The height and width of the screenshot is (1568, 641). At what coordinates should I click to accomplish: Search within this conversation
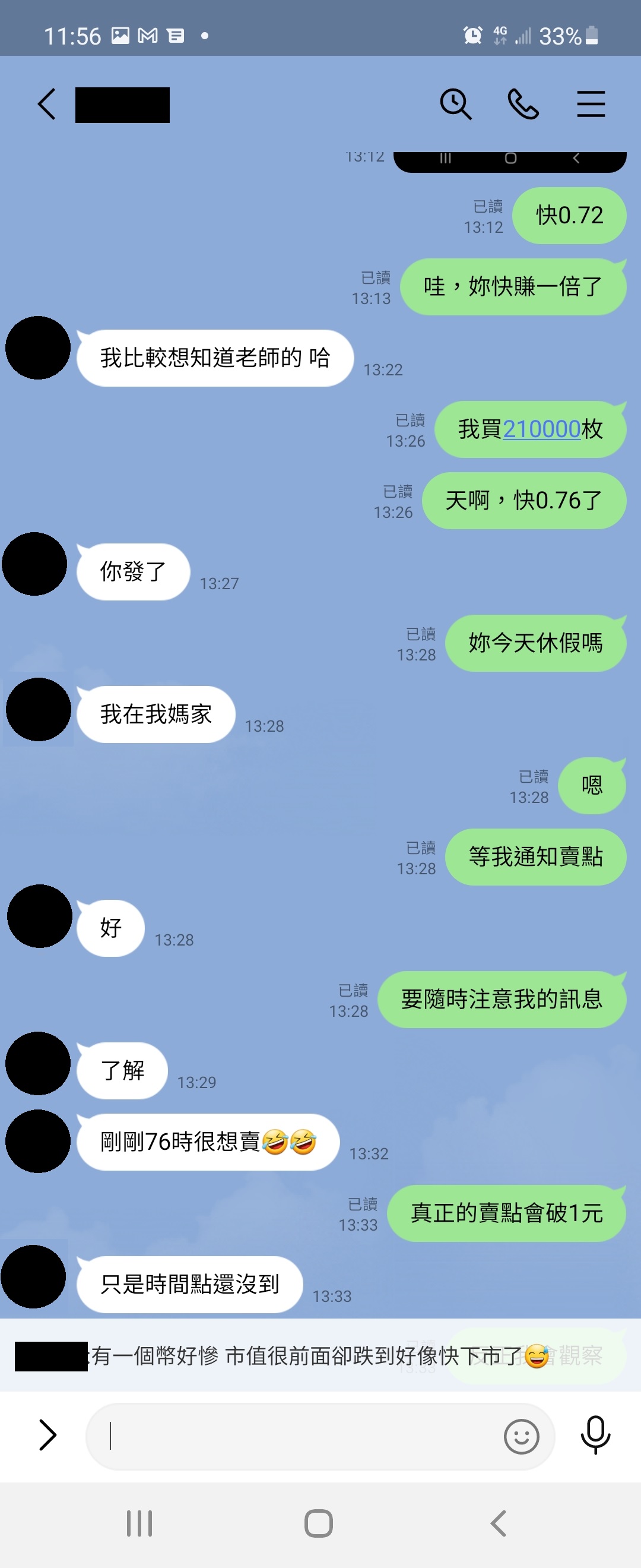tap(455, 104)
